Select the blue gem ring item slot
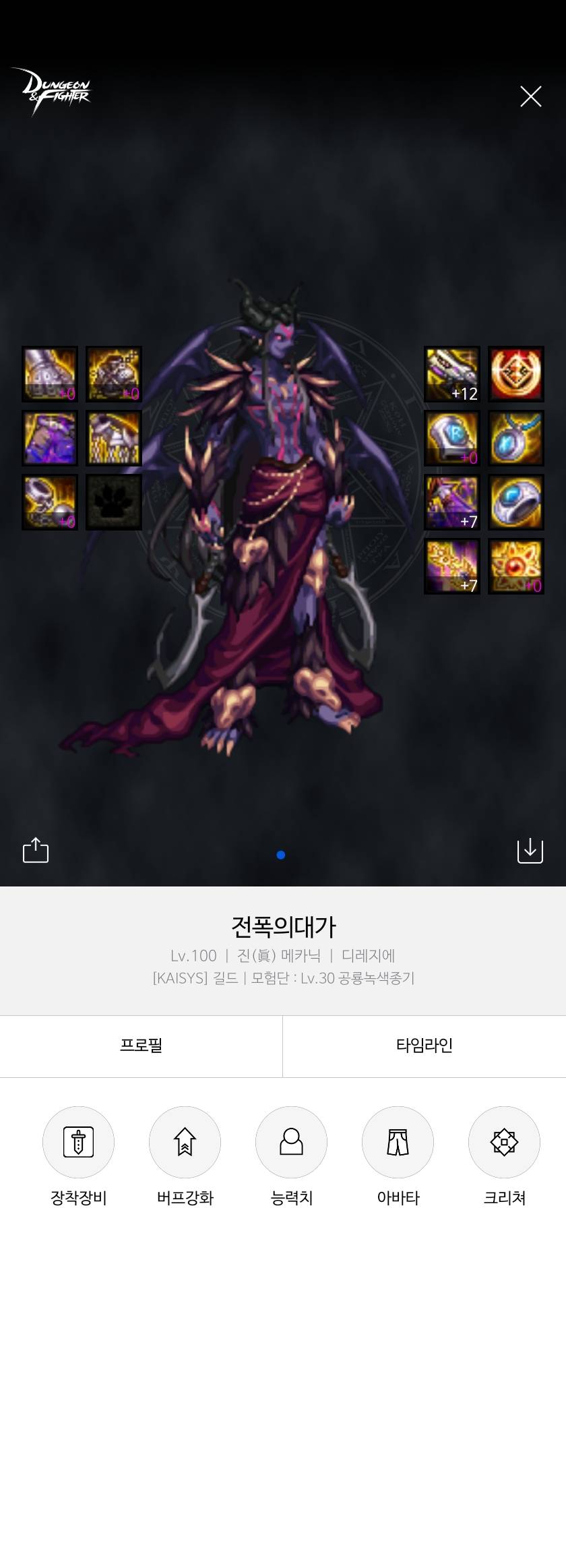This screenshot has width=566, height=1568. pyautogui.click(x=515, y=502)
